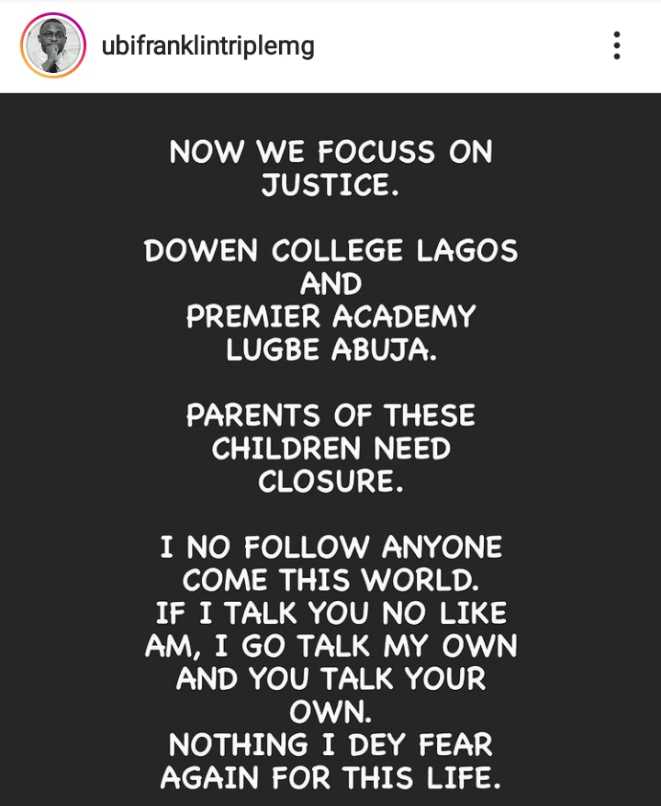Tap the justice text post image
Viewport: 661px width, 806px height.
[x=330, y=449]
